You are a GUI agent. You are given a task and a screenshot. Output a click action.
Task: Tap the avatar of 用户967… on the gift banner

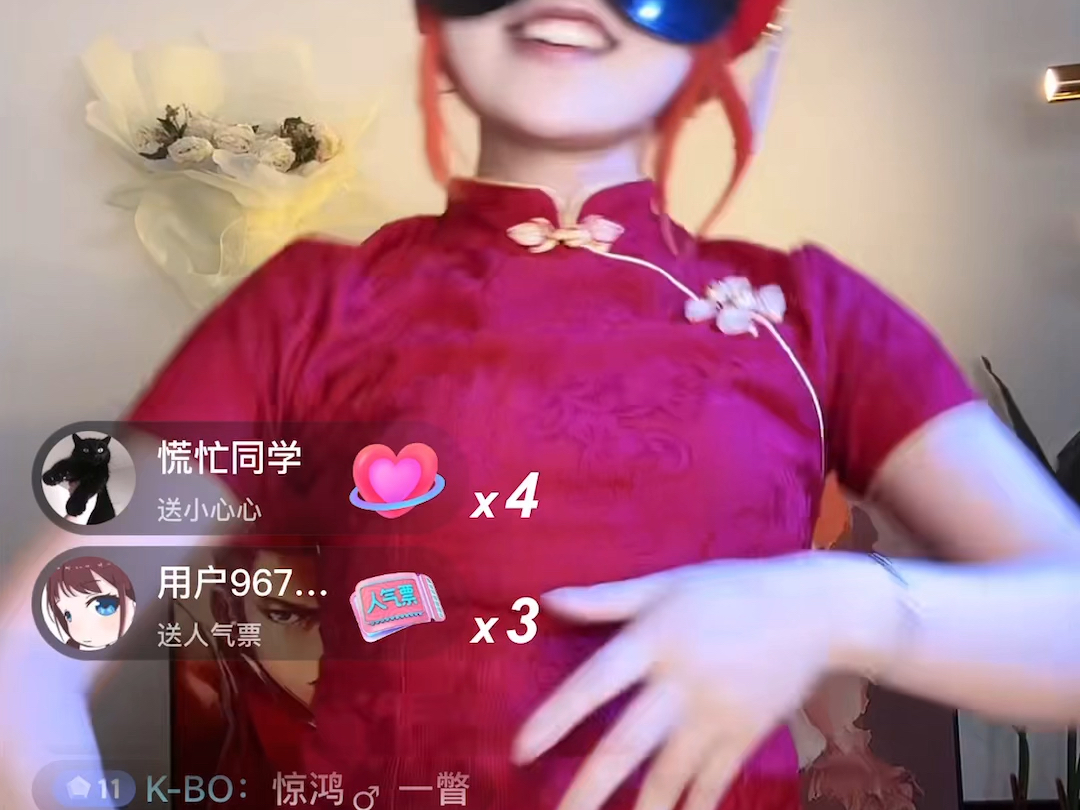point(85,603)
